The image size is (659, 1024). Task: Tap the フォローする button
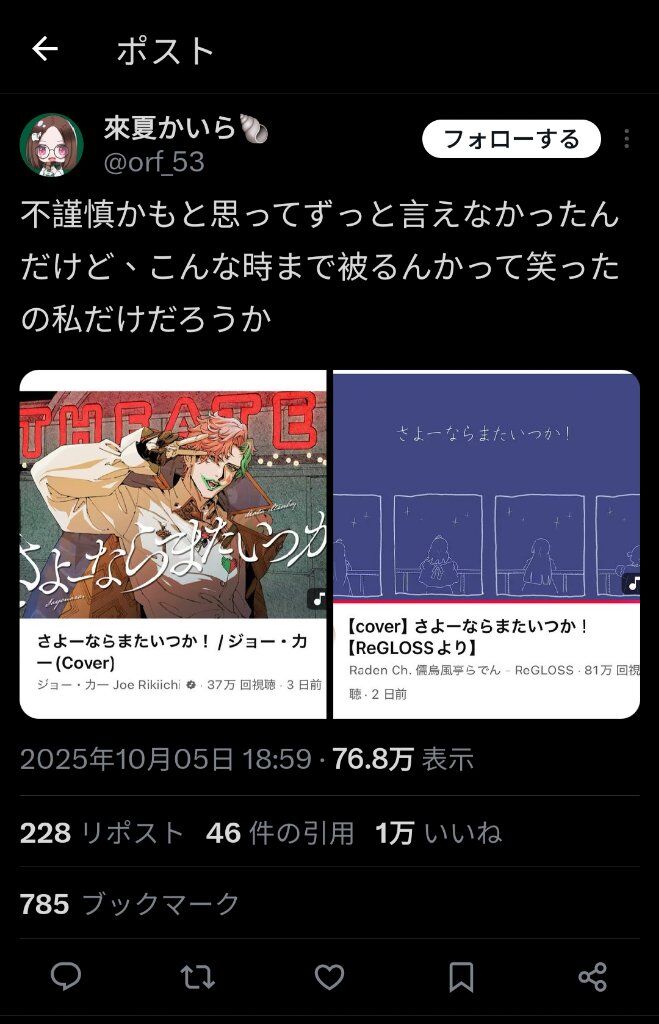click(511, 139)
